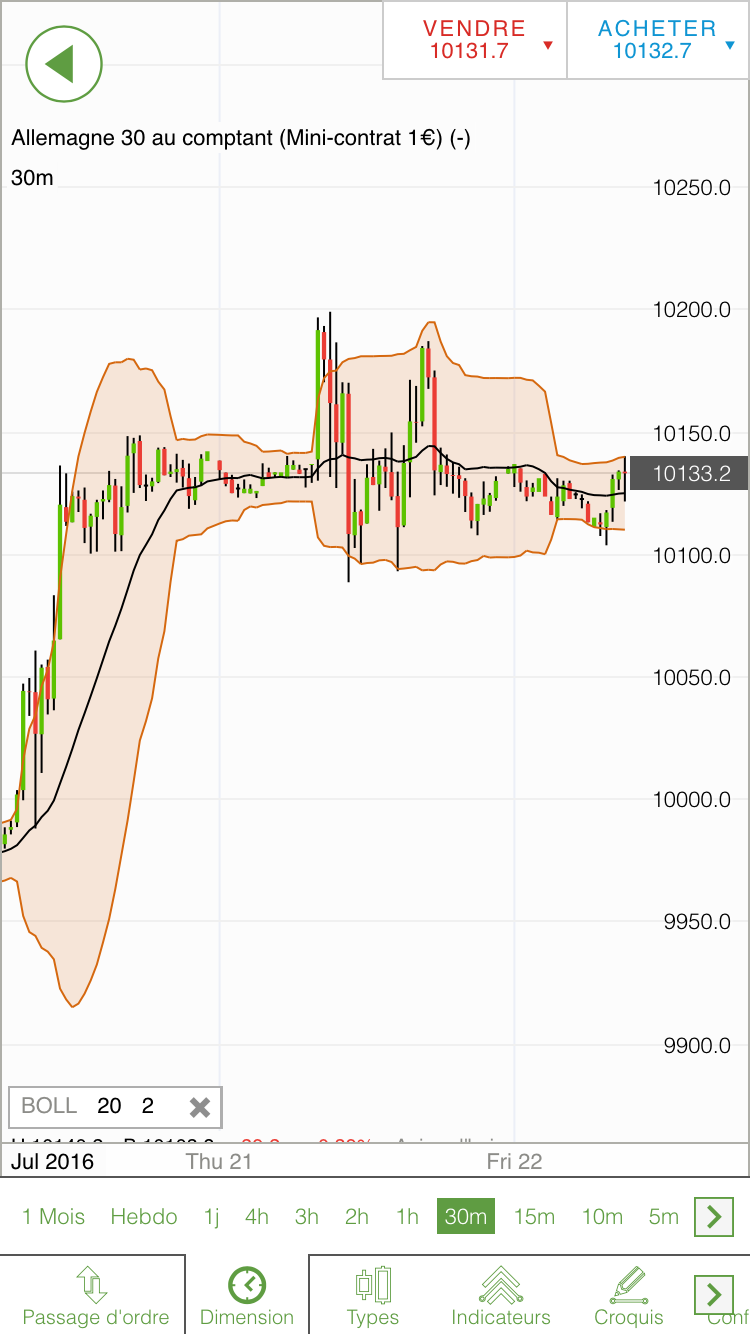The height and width of the screenshot is (1334, 750).
Task: Open the Indicateurs menu
Action: (x=501, y=1297)
